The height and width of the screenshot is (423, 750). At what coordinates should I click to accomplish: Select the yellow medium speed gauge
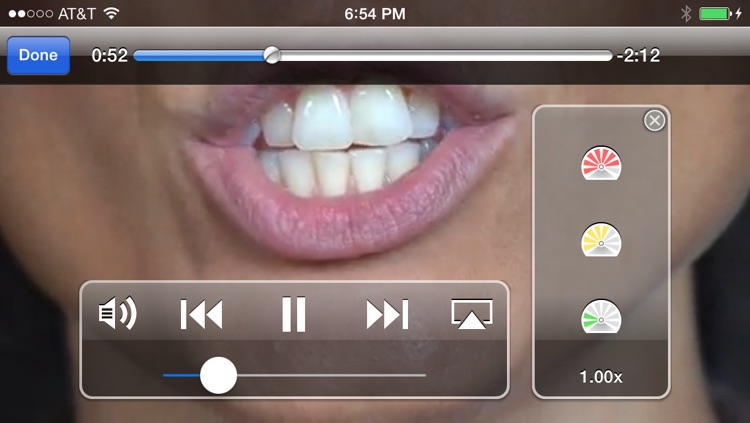pos(601,241)
